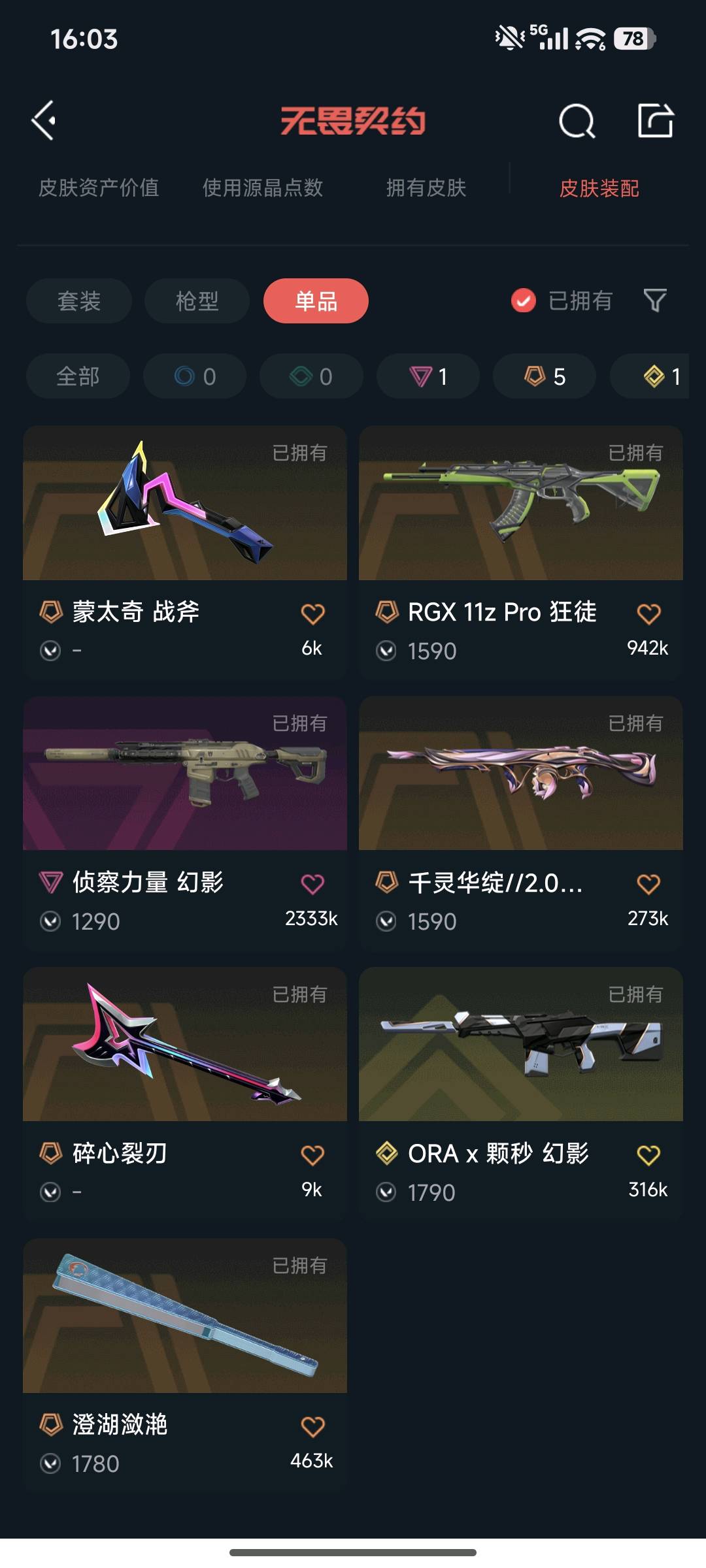The width and height of the screenshot is (706, 1568).
Task: Switch to the 皮肤资产价值 tab
Action: tap(99, 188)
